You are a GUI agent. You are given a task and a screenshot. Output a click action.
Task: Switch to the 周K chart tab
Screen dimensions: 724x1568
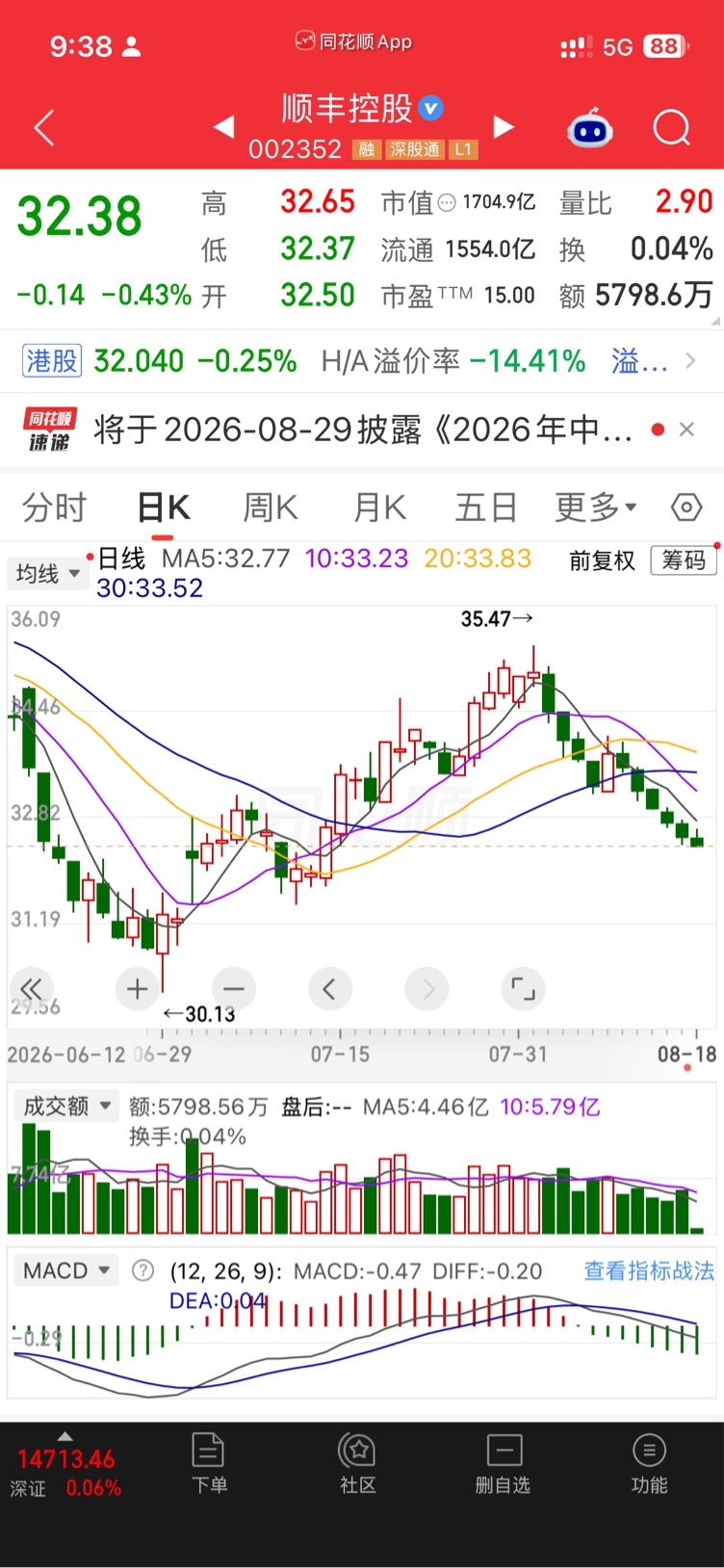point(271,508)
